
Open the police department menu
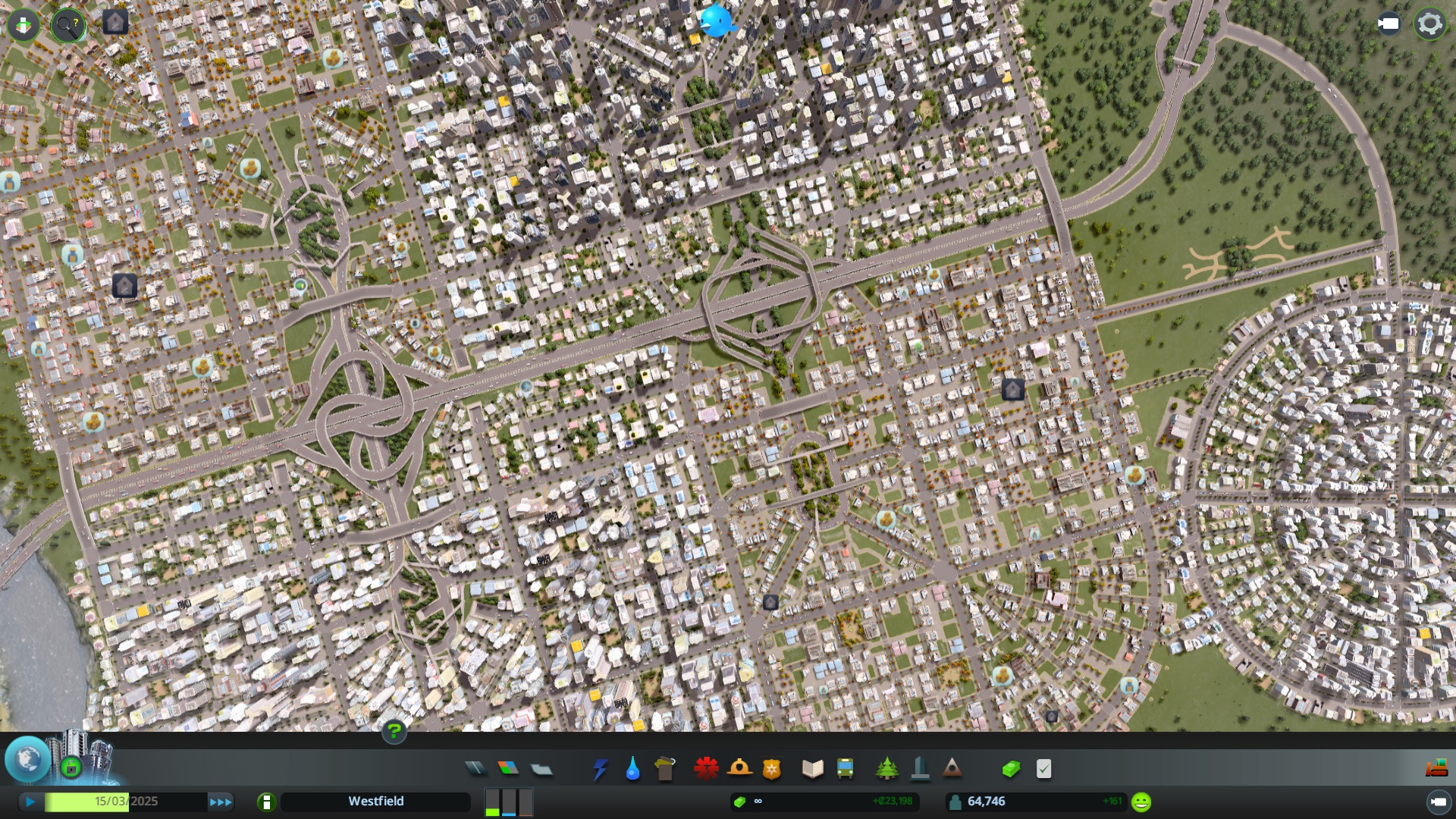pyautogui.click(x=771, y=769)
